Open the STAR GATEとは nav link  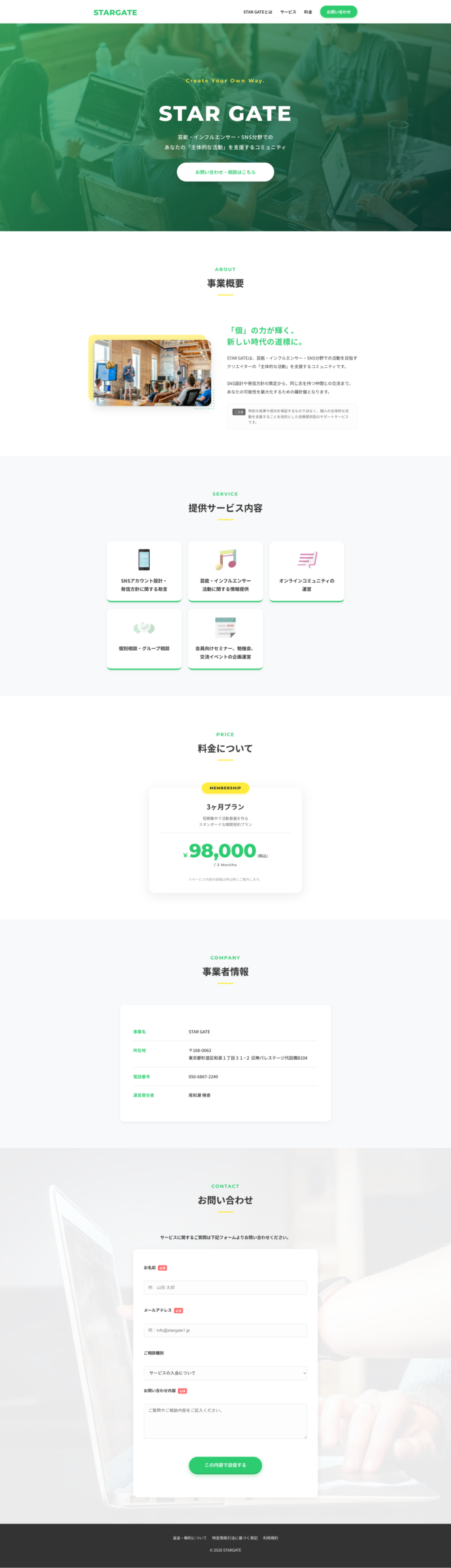[x=258, y=12]
